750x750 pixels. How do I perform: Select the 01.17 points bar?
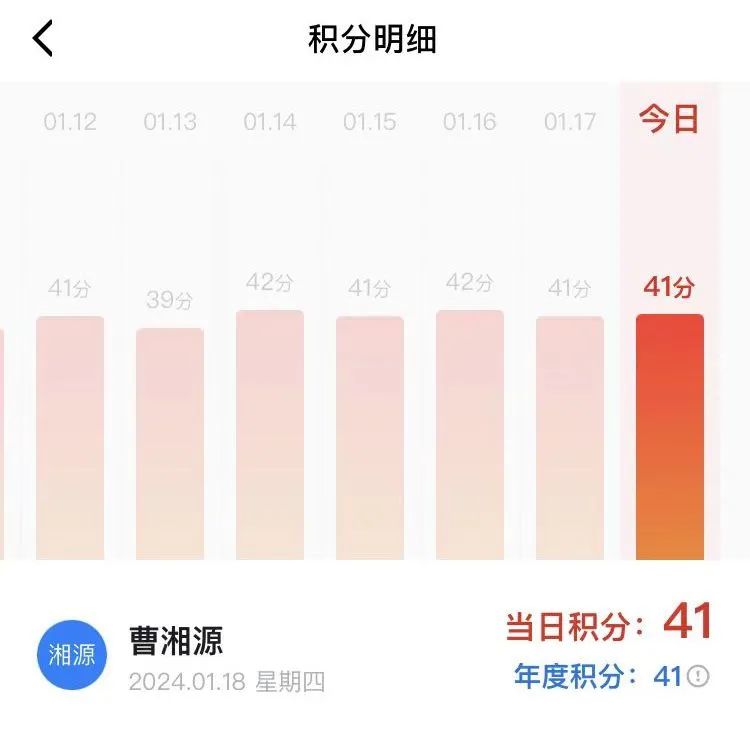570,438
